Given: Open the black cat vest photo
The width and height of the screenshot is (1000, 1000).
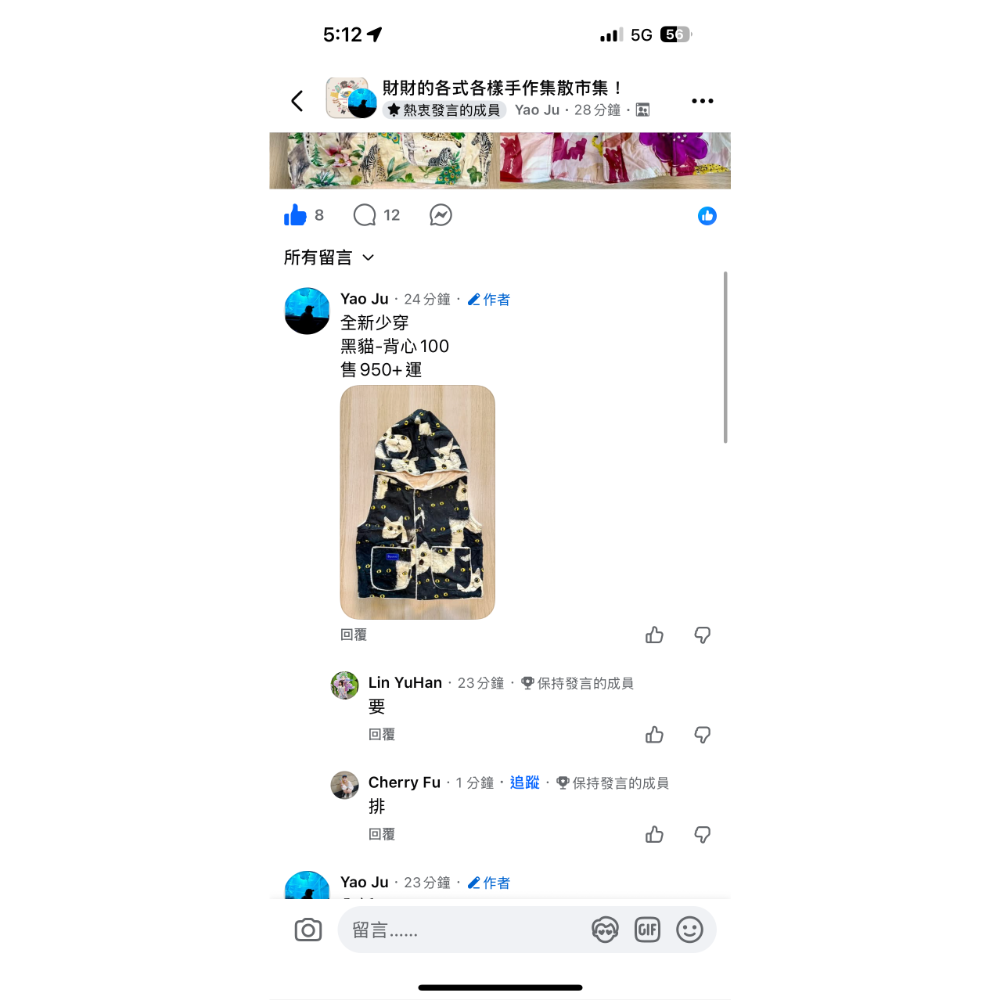Looking at the screenshot, I should coord(417,502).
